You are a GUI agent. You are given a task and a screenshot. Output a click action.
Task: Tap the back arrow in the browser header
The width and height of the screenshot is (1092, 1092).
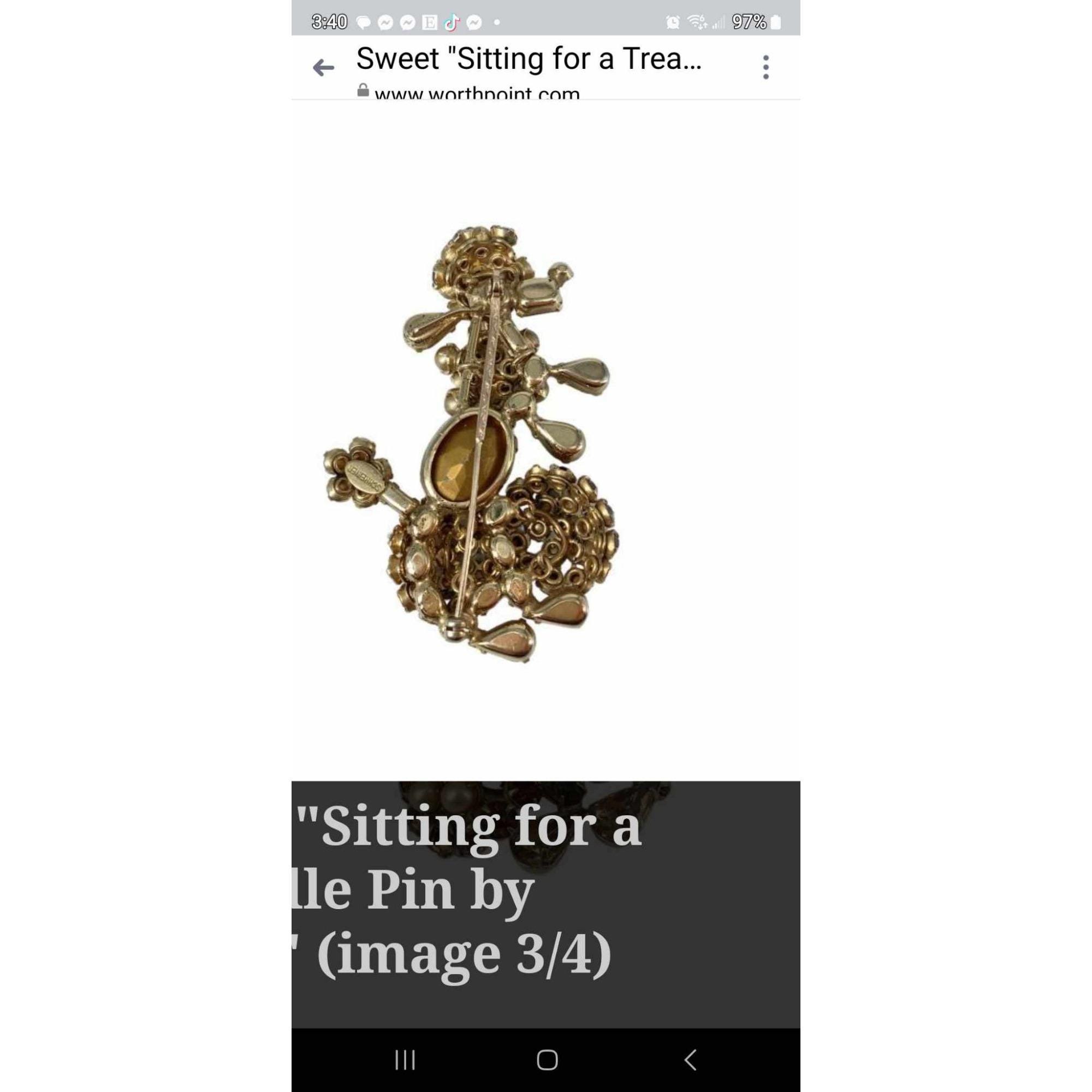323,68
